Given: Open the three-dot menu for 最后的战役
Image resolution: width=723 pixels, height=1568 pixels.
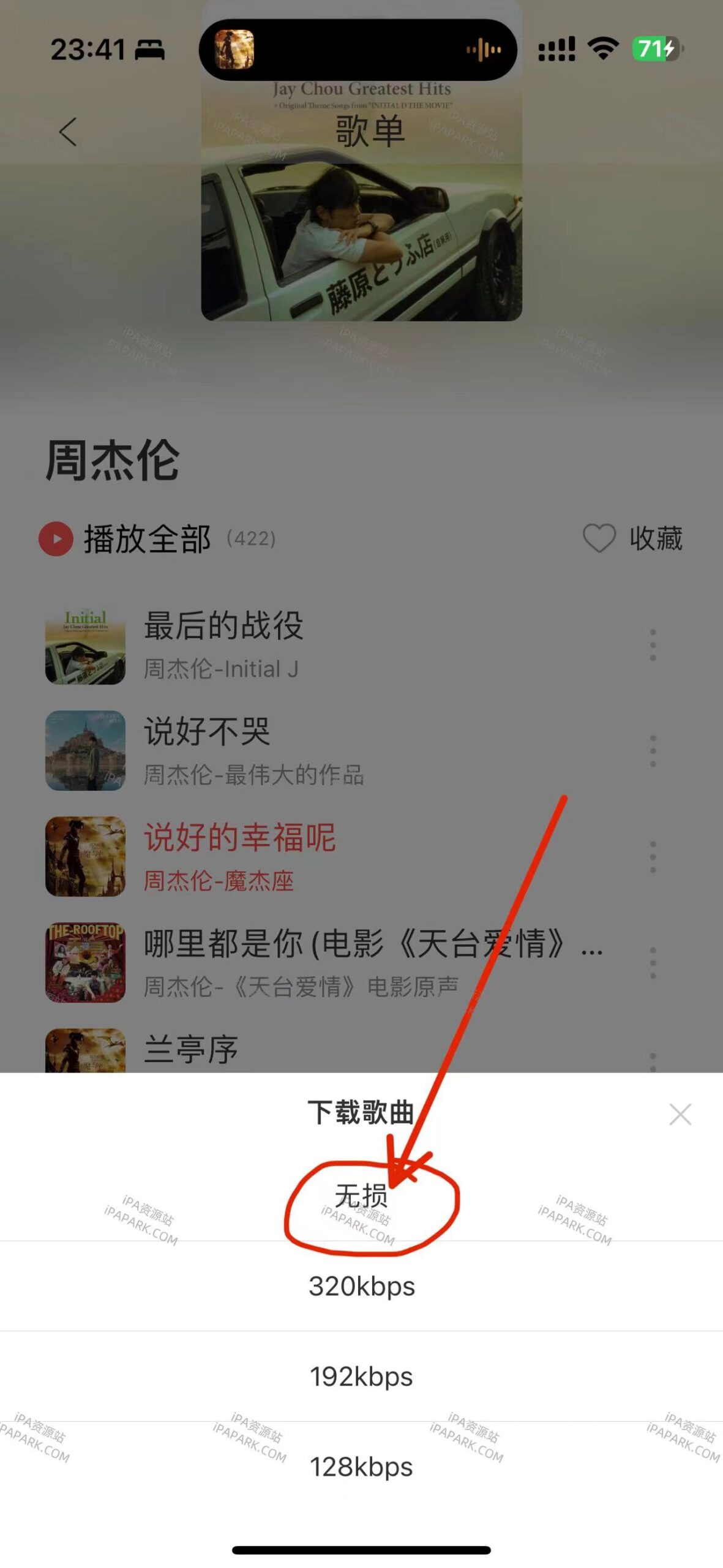Looking at the screenshot, I should 651,643.
